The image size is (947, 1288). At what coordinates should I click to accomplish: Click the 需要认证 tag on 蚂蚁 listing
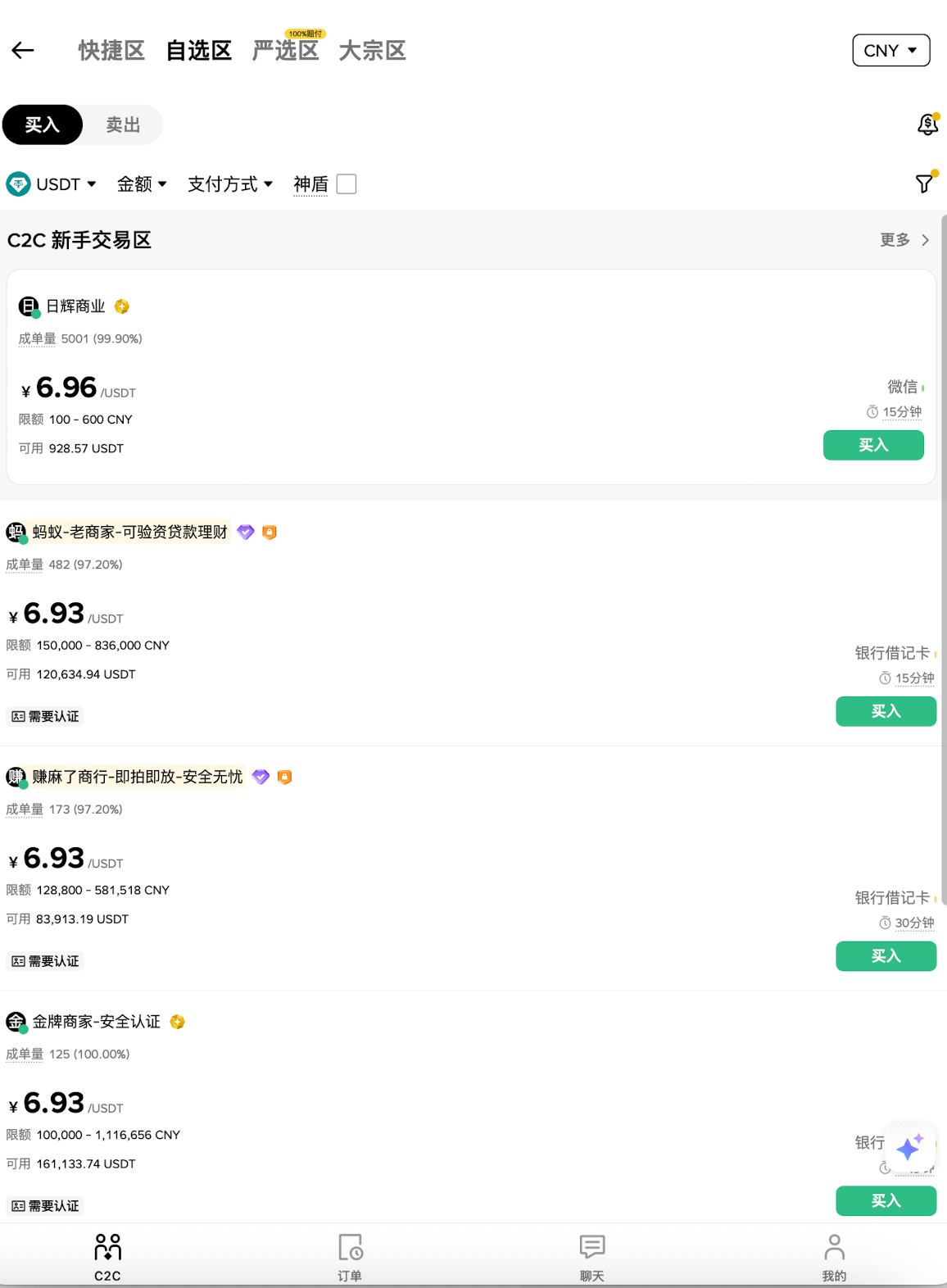(45, 716)
